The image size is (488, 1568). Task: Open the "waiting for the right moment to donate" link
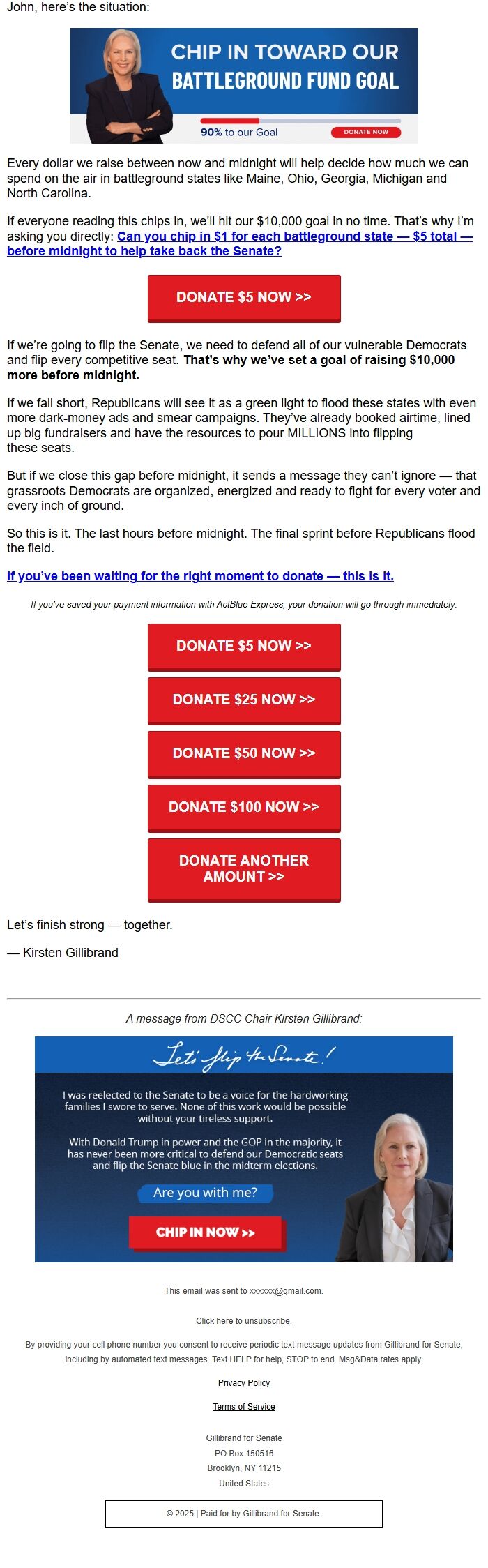click(x=200, y=576)
